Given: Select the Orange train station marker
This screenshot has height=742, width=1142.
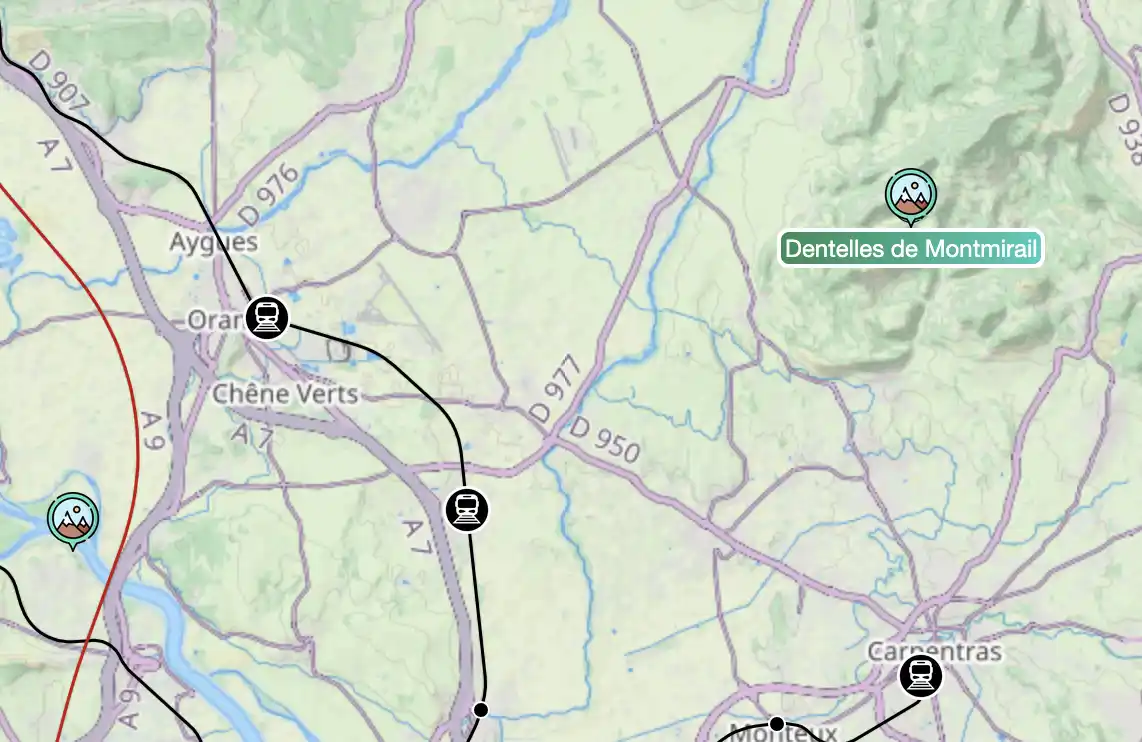Looking at the screenshot, I should [267, 318].
